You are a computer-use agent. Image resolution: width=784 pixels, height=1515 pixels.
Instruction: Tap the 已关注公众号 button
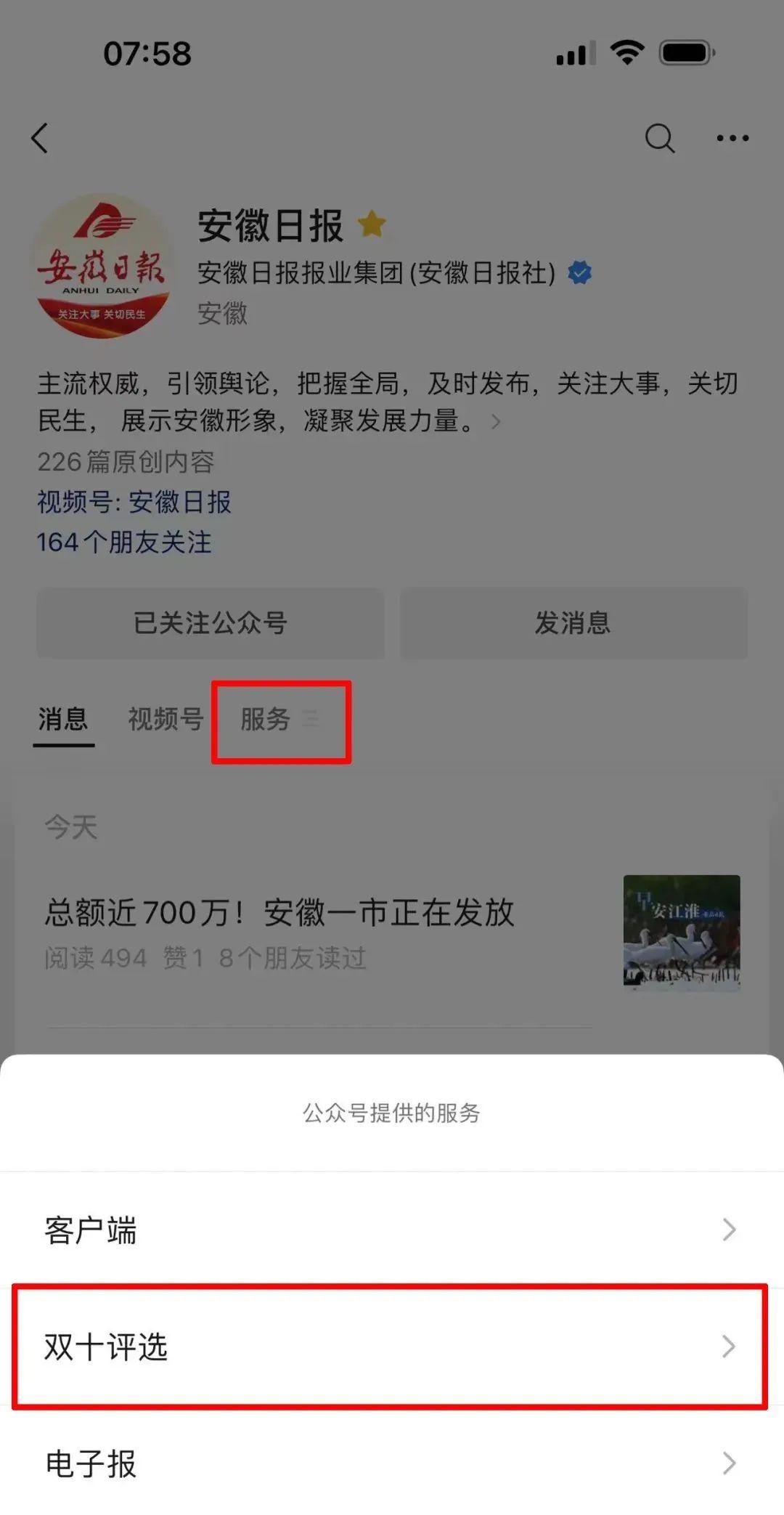[x=211, y=623]
